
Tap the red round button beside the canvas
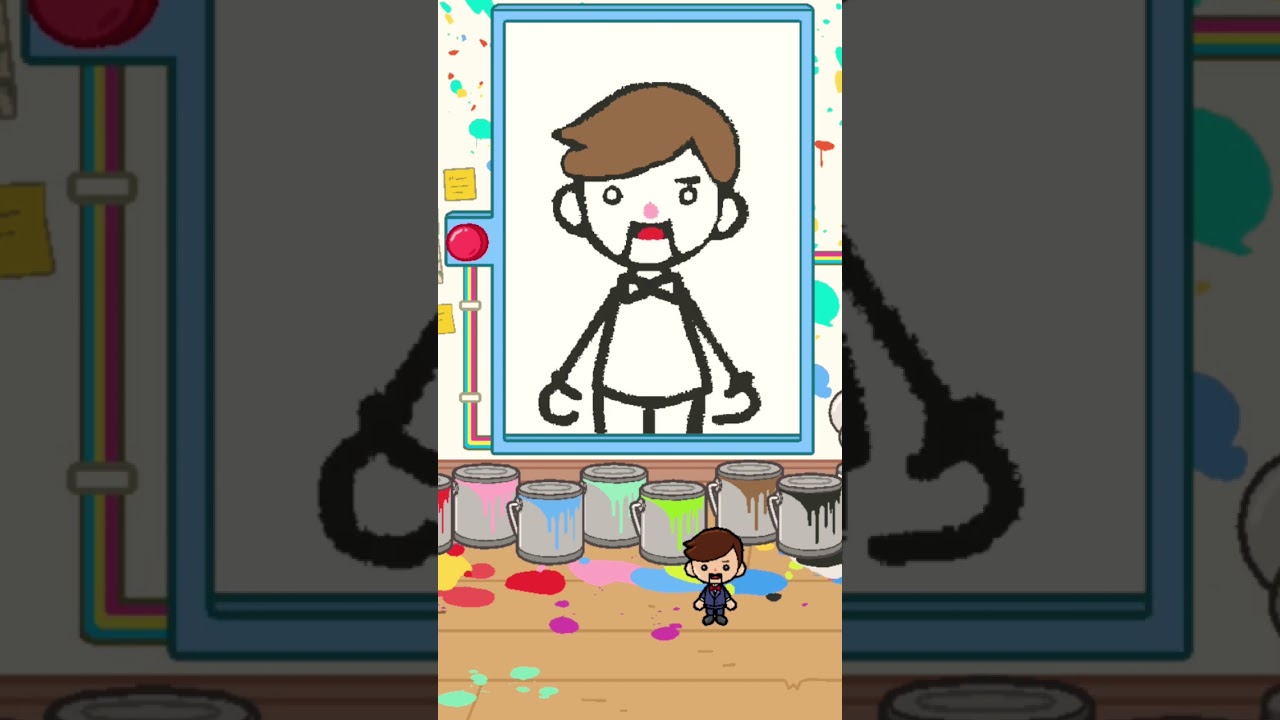click(x=467, y=243)
